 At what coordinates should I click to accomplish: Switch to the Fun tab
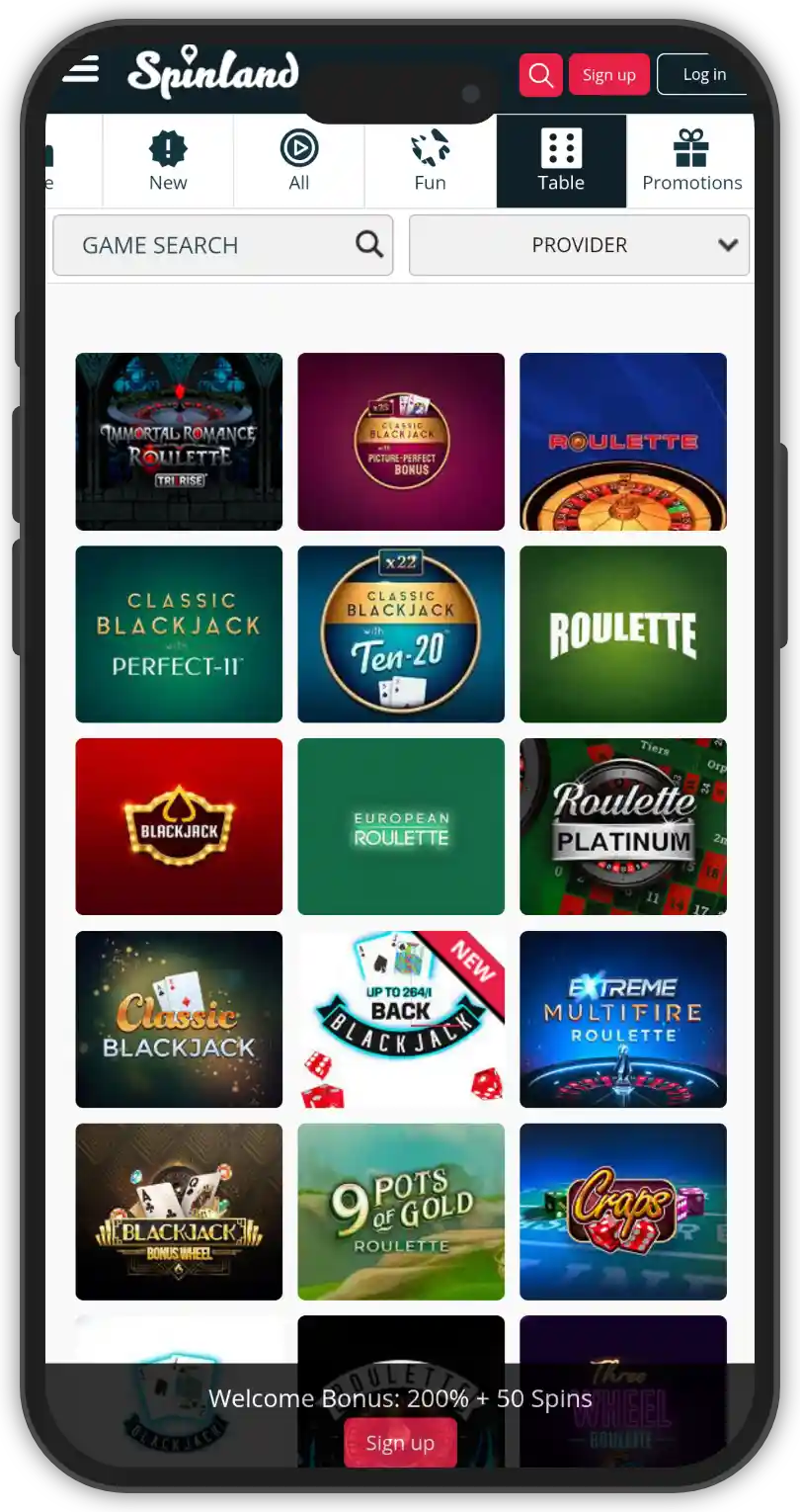point(430,162)
